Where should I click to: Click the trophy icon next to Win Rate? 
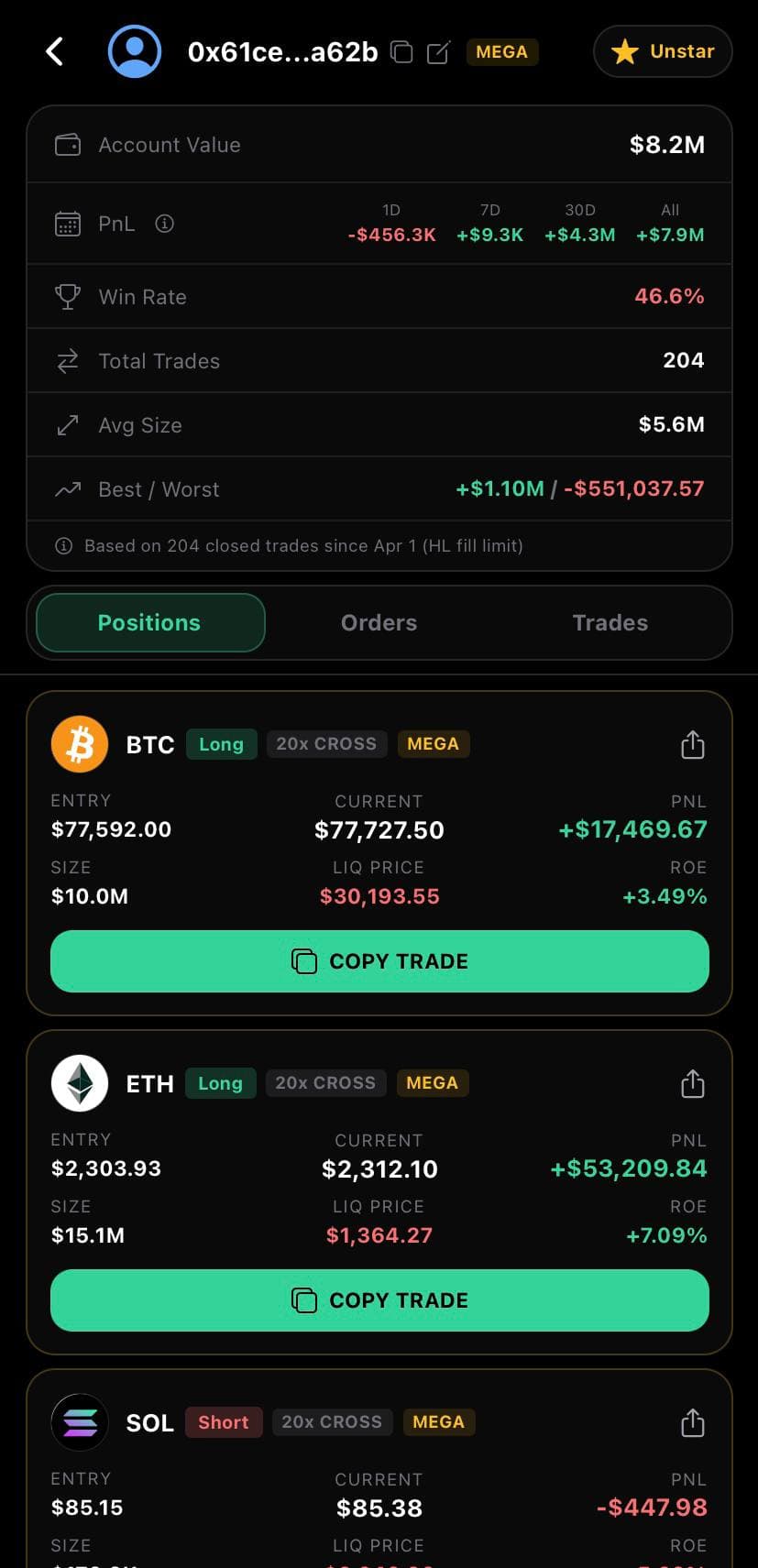coord(67,296)
